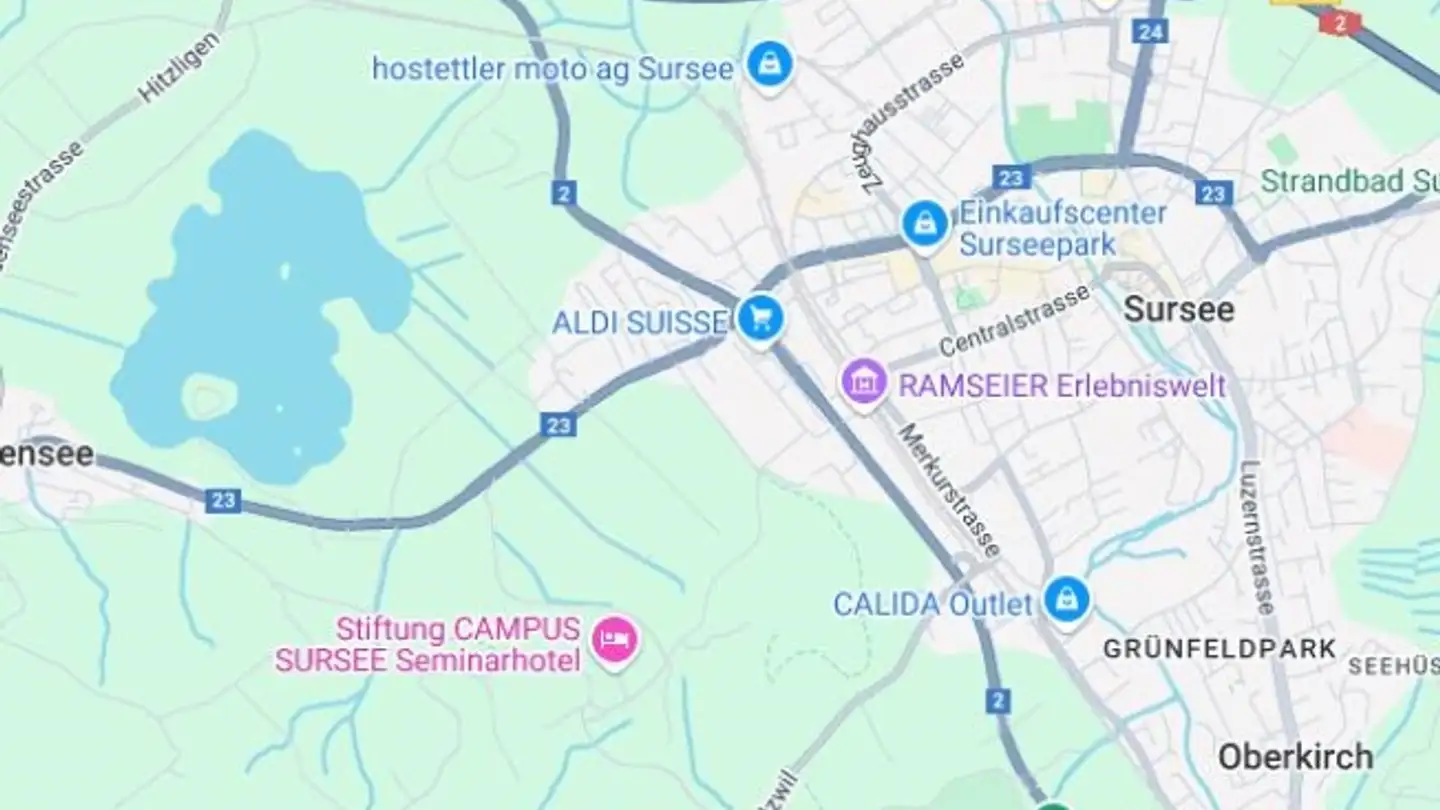Open the RAMSEIER Erlebniswelt museum marker

coord(865,383)
